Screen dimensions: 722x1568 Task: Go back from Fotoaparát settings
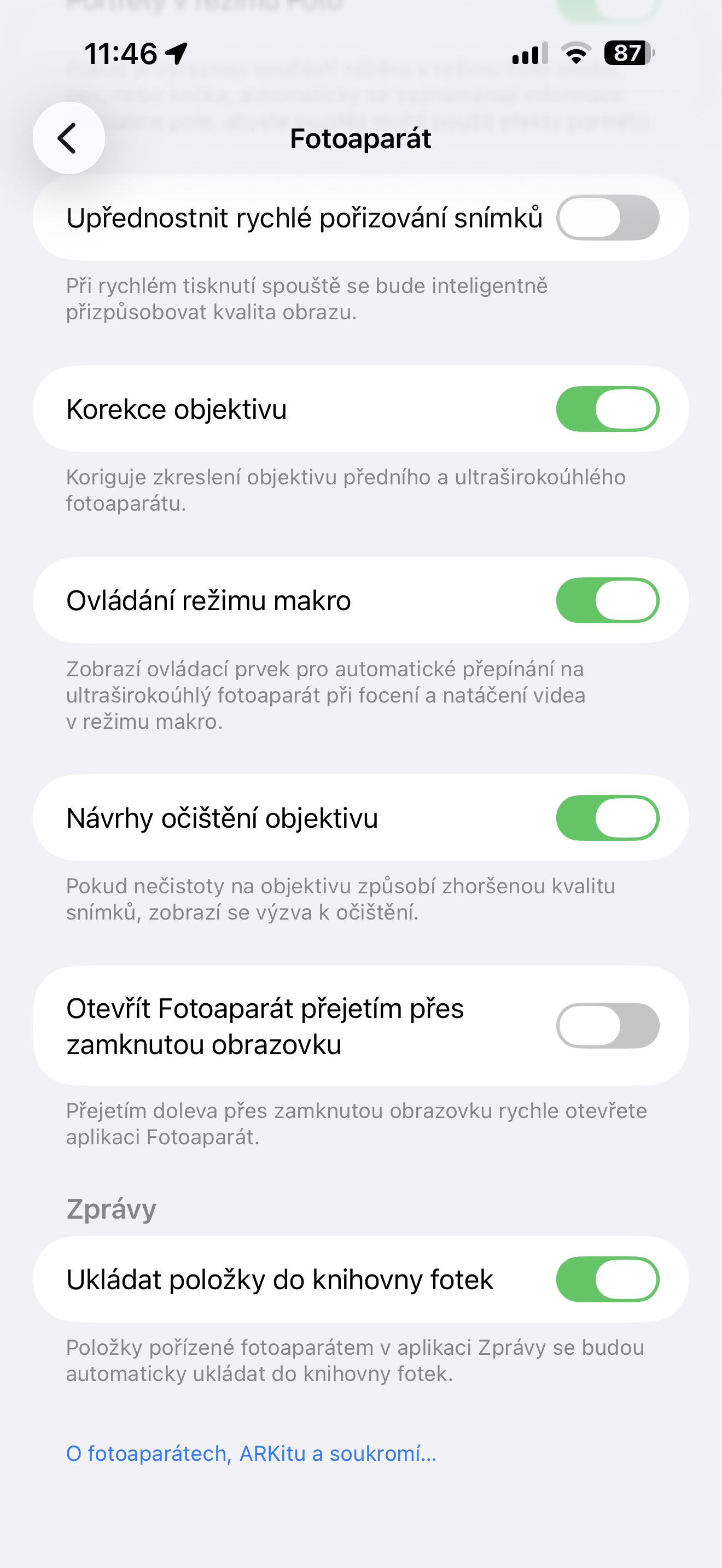point(69,138)
